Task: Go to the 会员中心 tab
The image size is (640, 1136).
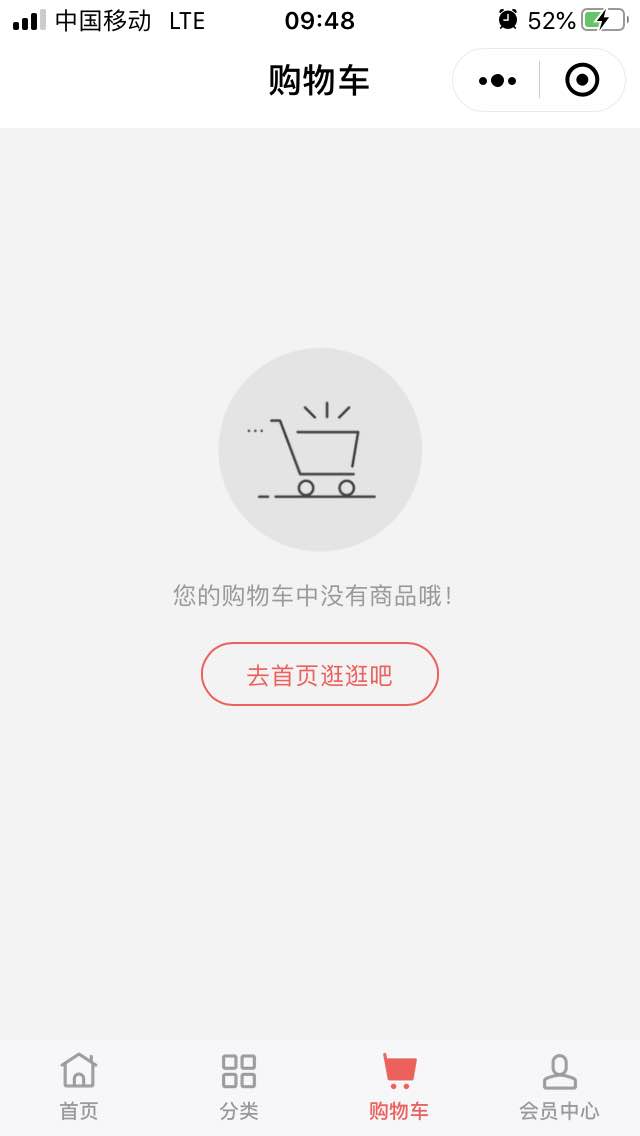Action: 559,1086
